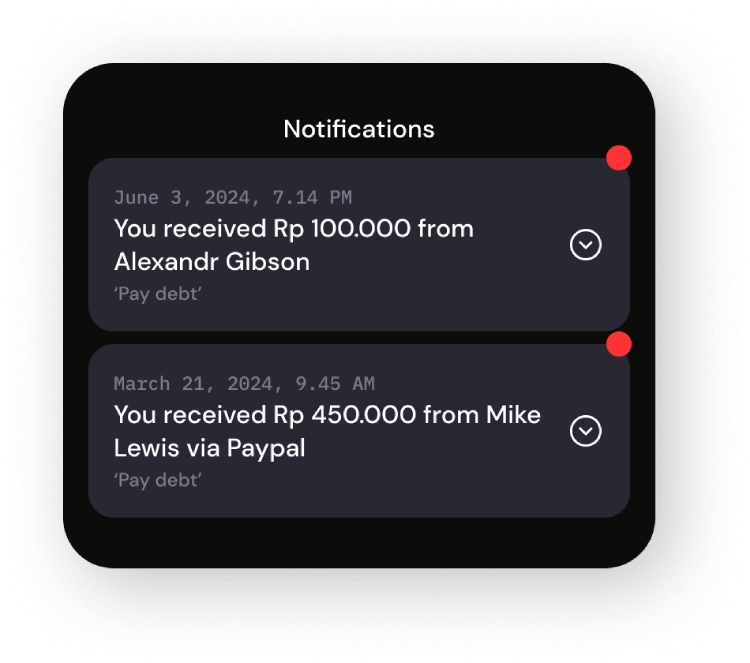Expand the Mike Lewis Paypal notification
Screen dimensions: 750x663
click(585, 431)
